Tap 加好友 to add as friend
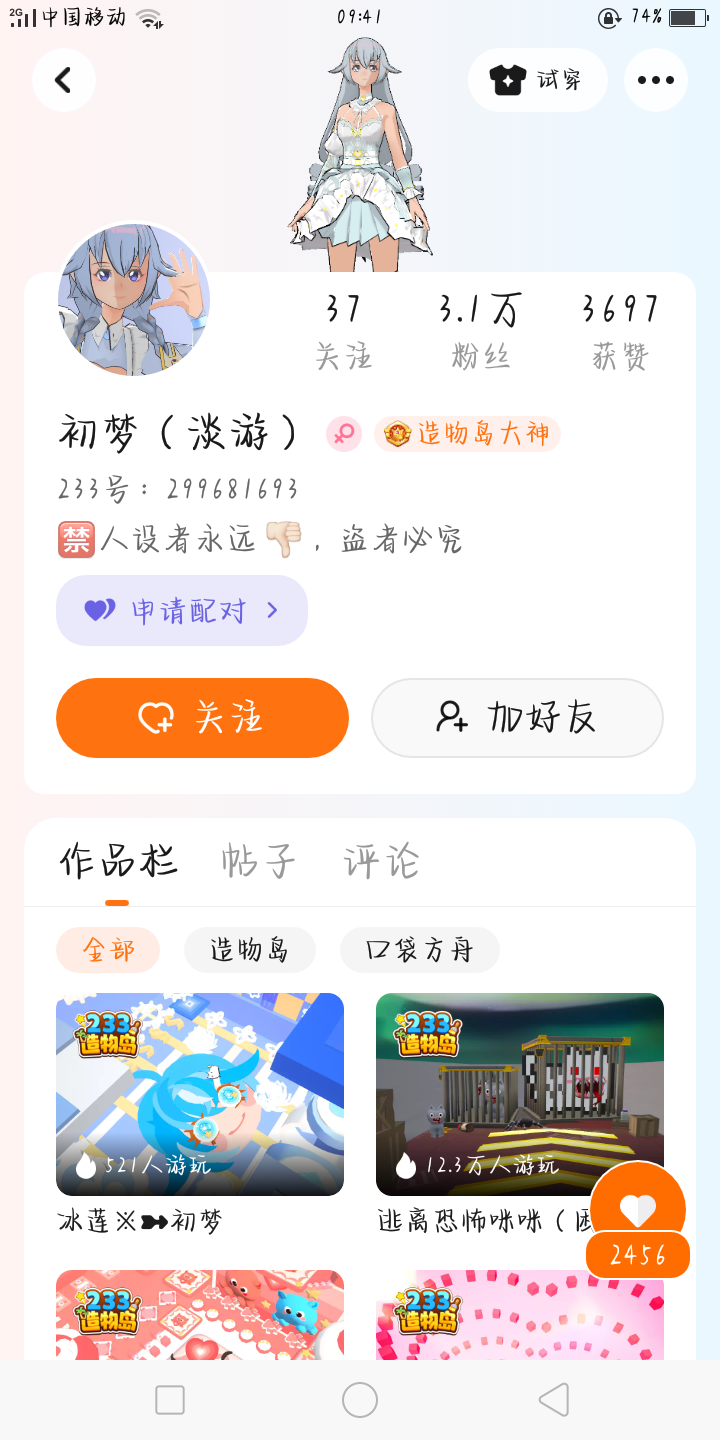The width and height of the screenshot is (720, 1440). click(517, 717)
